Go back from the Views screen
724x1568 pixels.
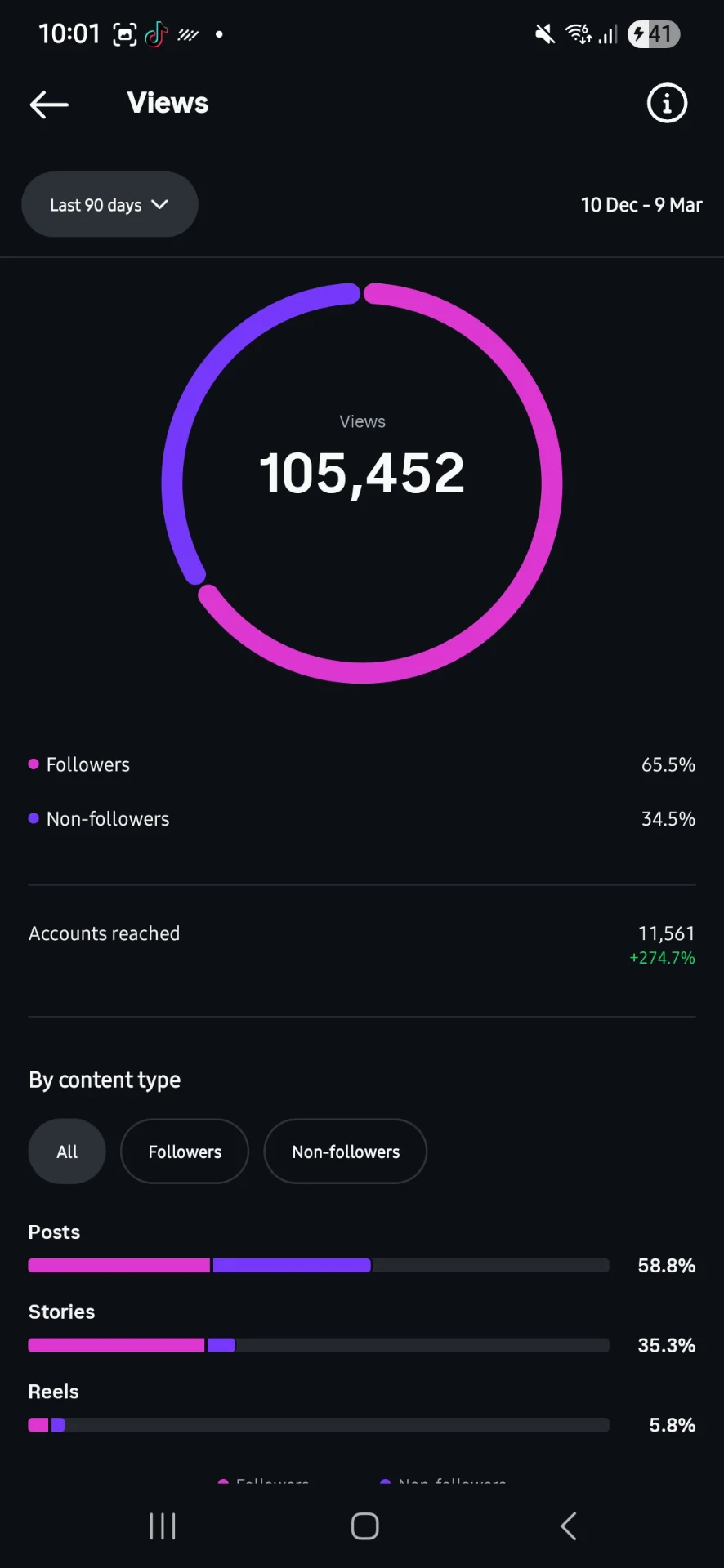pyautogui.click(x=49, y=105)
